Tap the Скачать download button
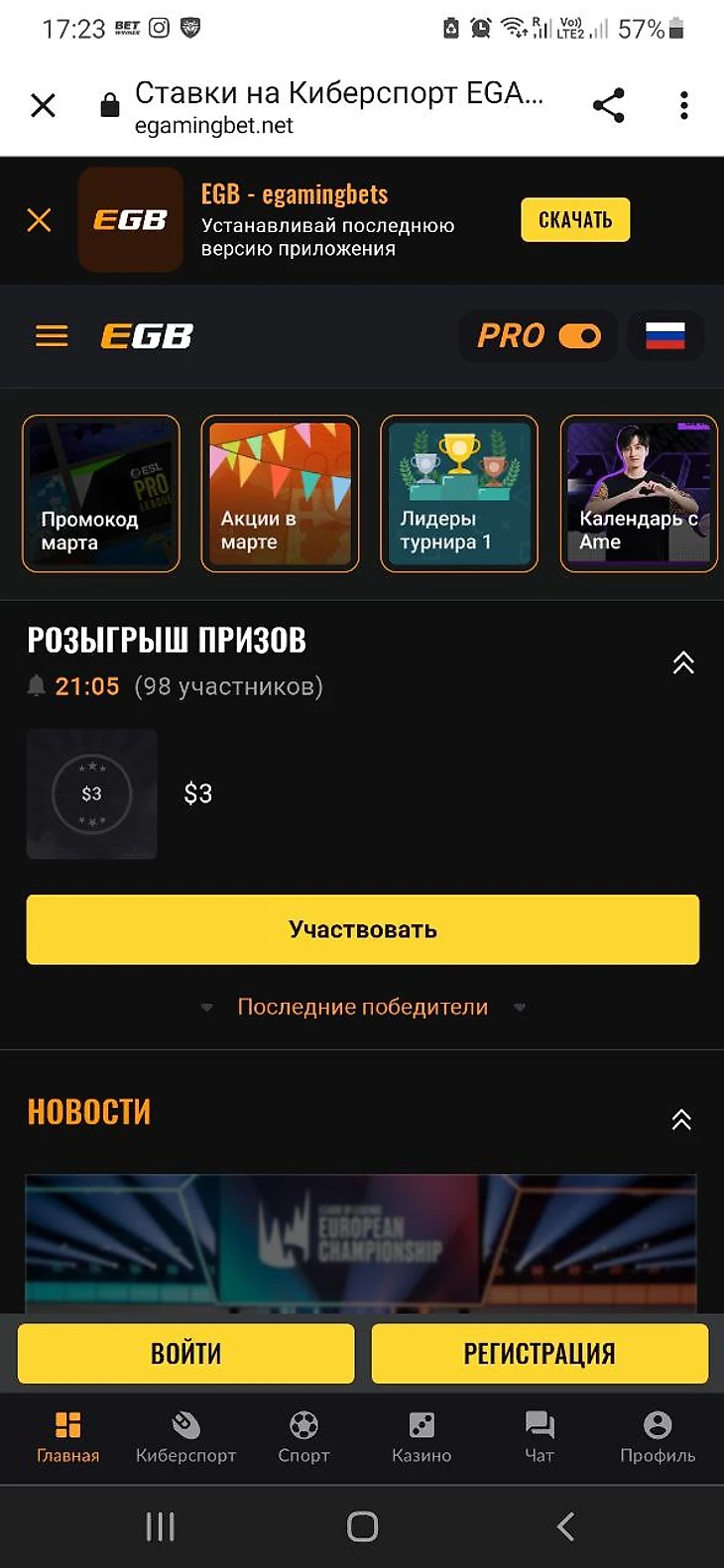The height and width of the screenshot is (1568, 724). [575, 219]
